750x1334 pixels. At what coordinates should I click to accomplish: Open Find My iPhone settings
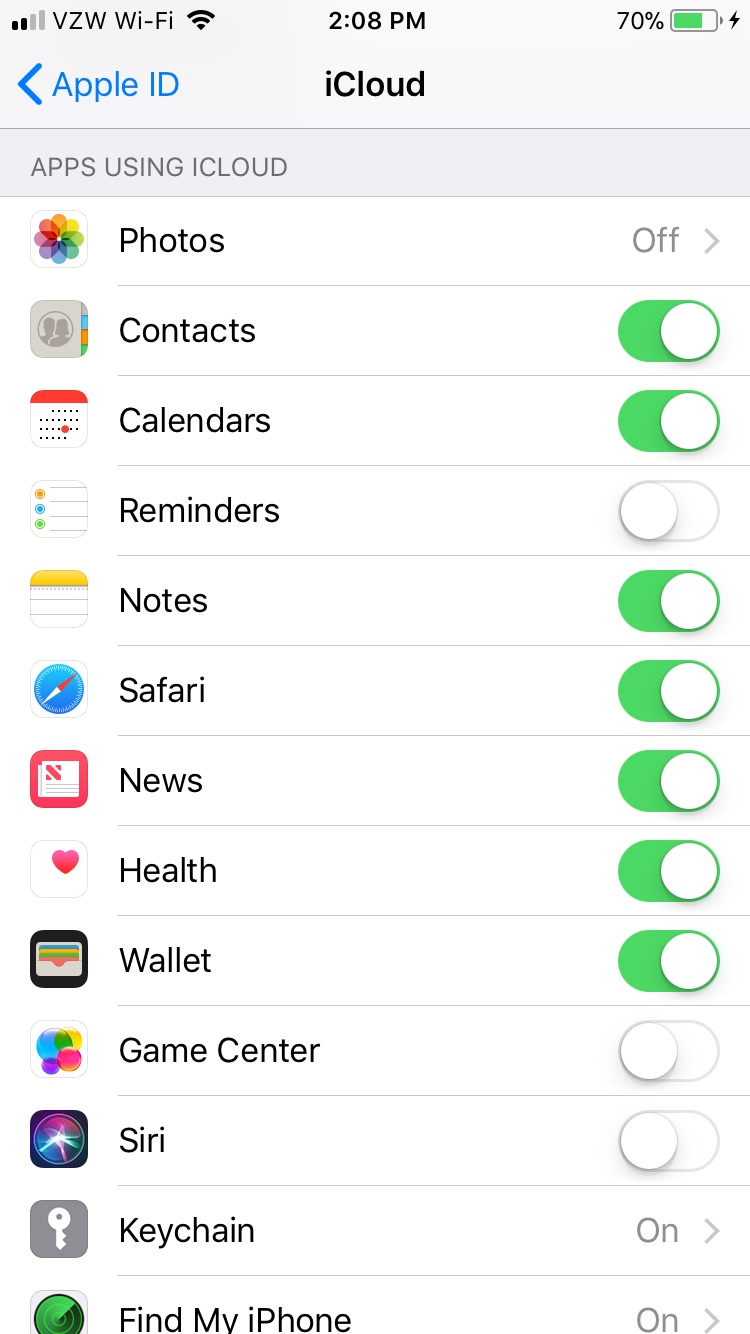375,1305
